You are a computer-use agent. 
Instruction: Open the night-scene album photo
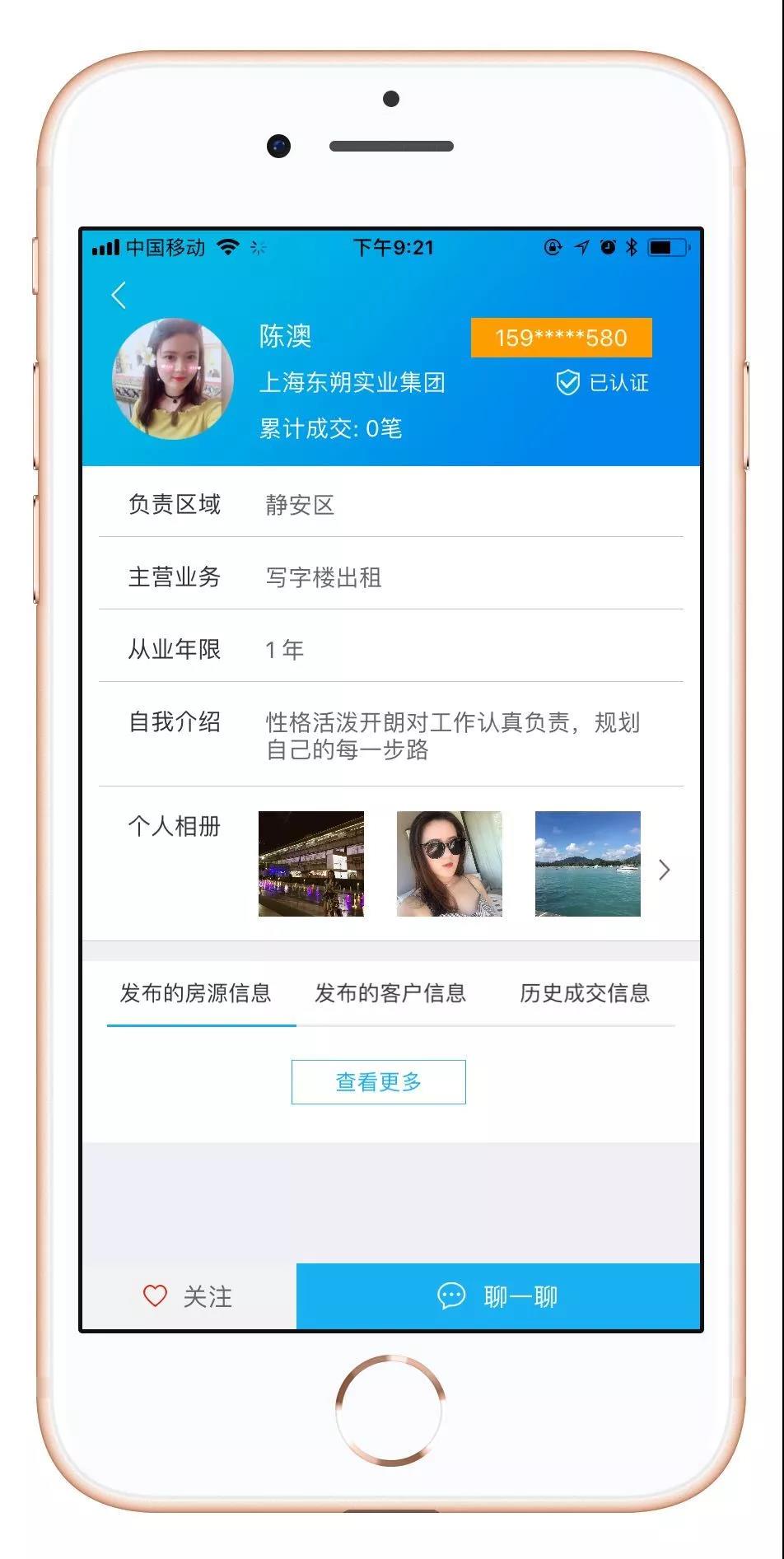pos(311,864)
